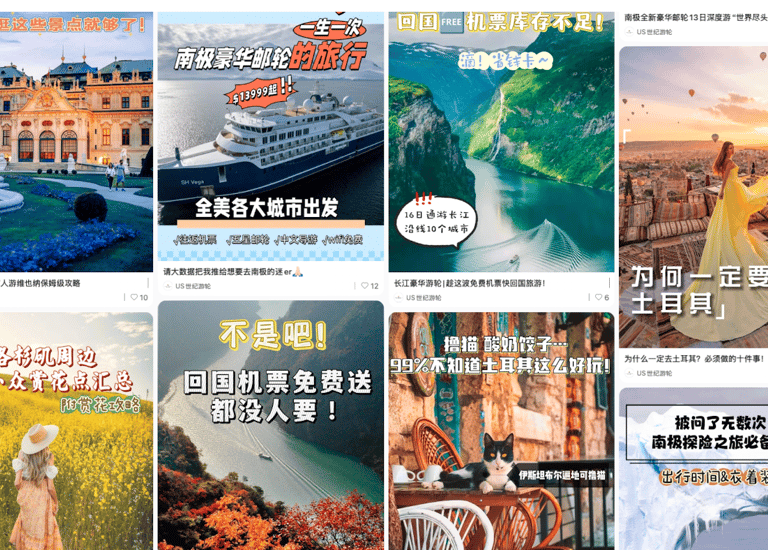Open the flower viewing spots summary post
Viewport: 768px width, 550px height.
[76, 430]
